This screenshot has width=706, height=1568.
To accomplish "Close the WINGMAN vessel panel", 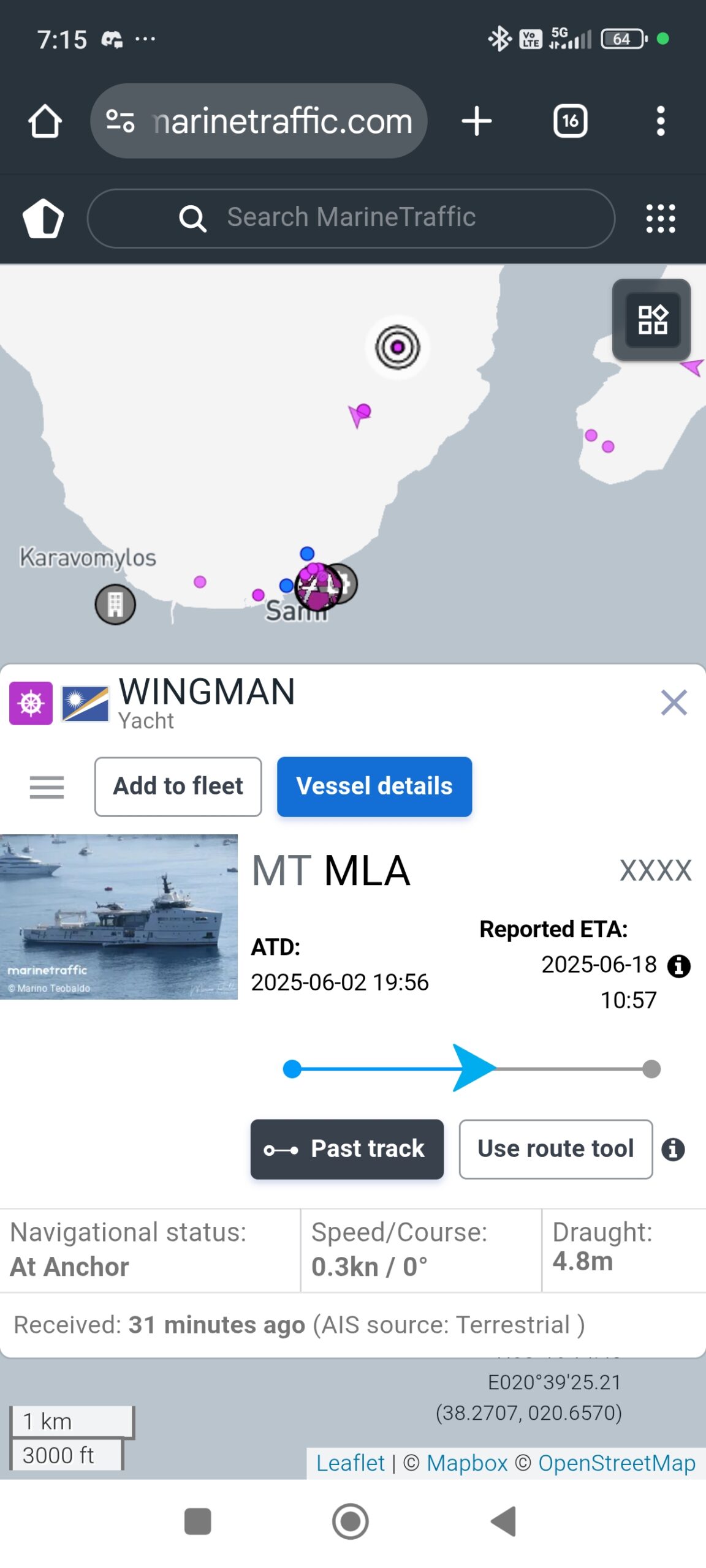I will (x=674, y=703).
